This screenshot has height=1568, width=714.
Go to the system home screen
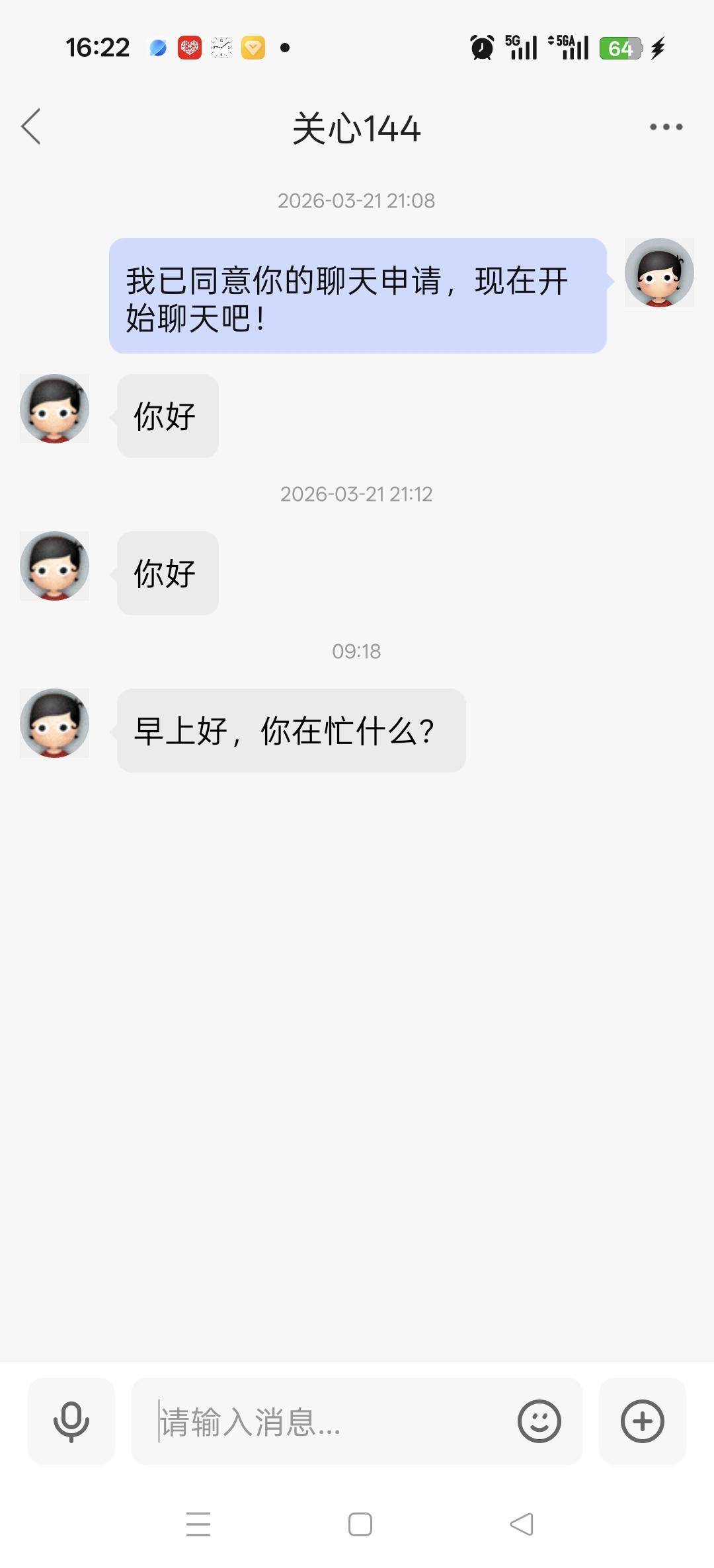(x=360, y=1524)
